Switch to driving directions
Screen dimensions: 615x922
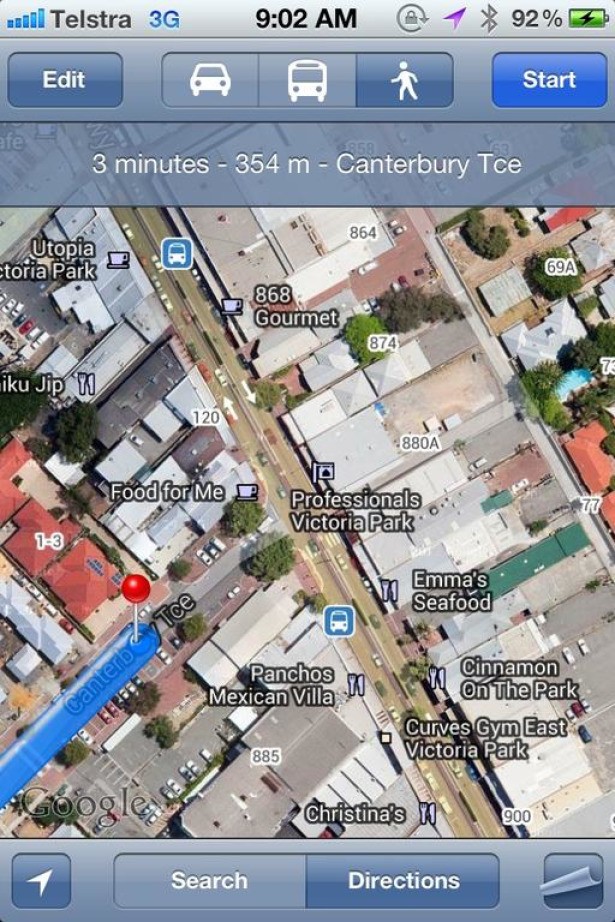210,80
